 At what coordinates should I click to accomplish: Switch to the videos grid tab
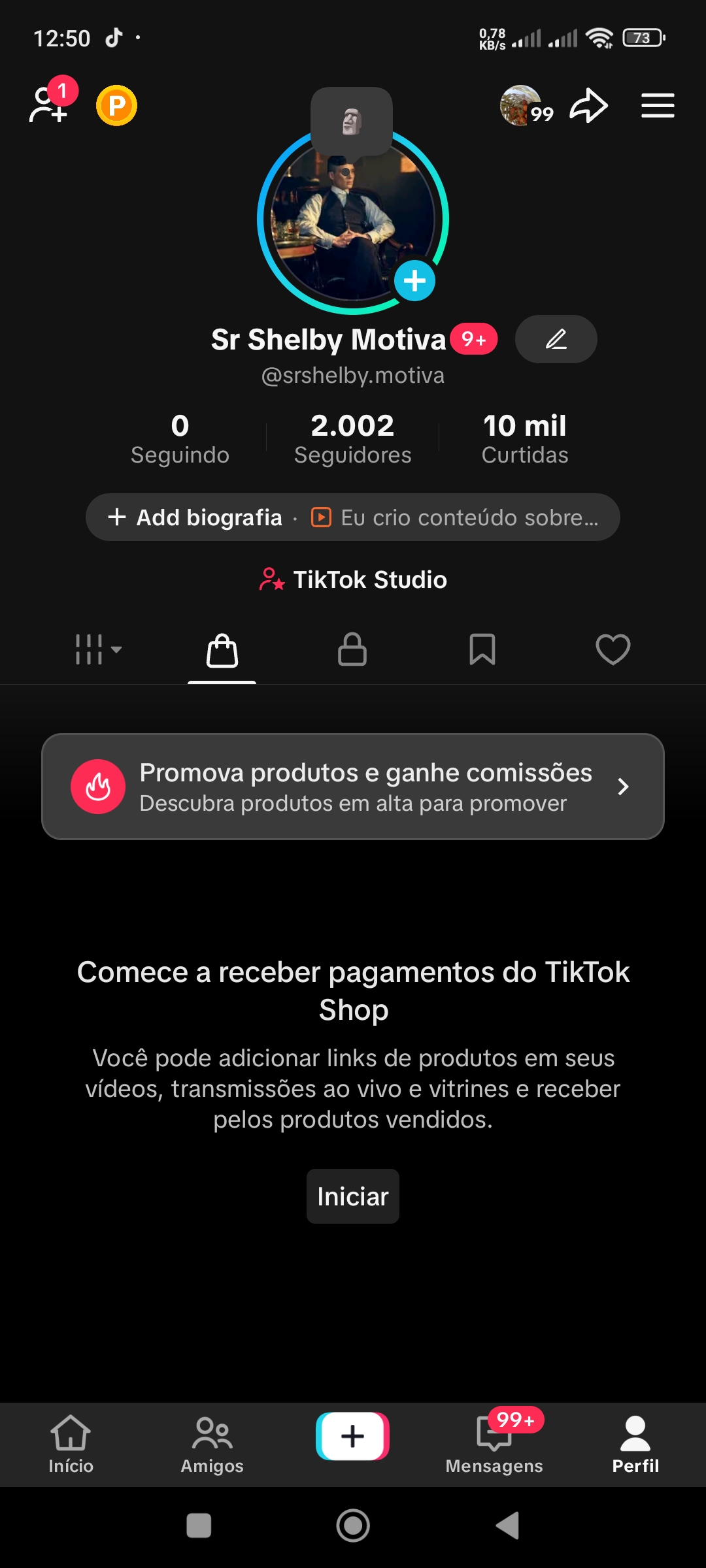point(98,650)
